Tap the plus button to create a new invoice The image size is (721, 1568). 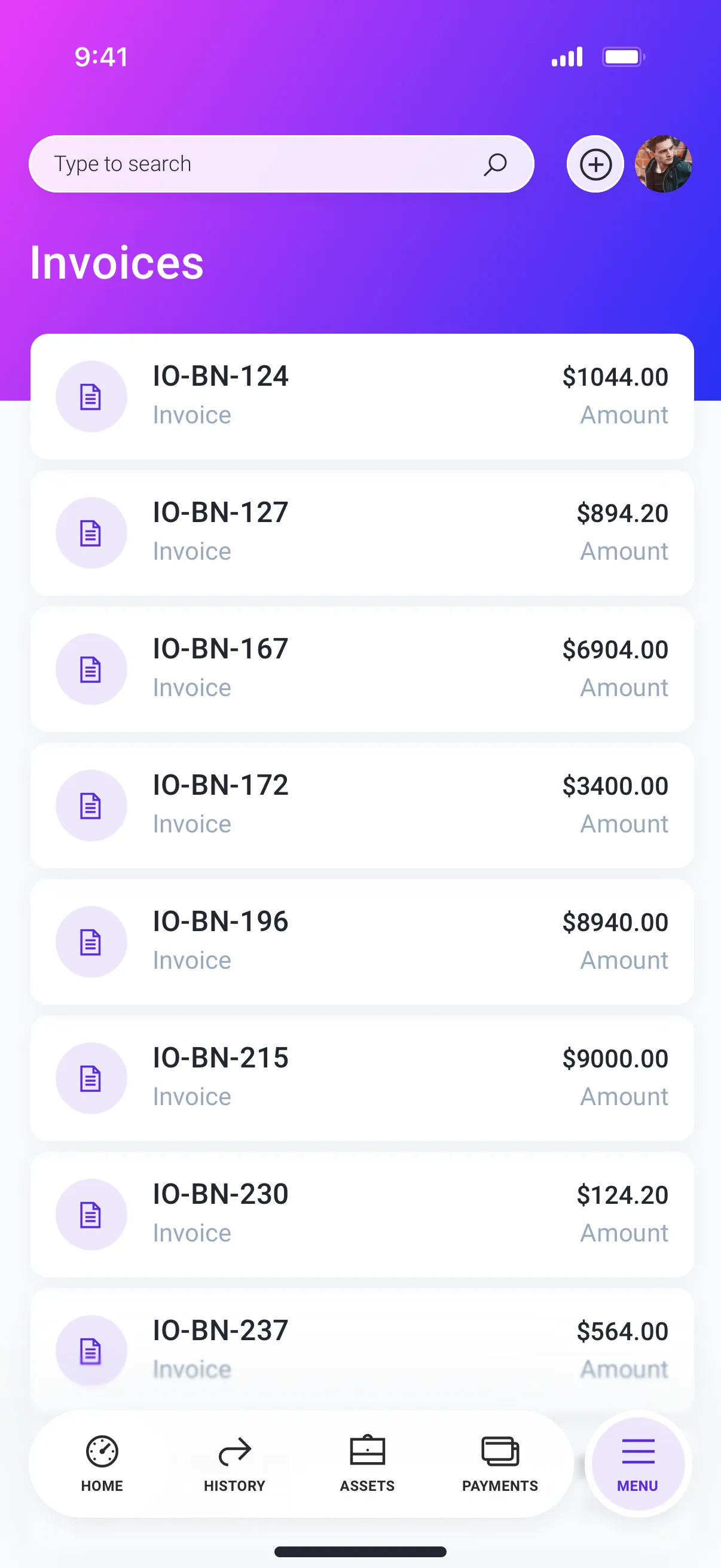pos(595,164)
